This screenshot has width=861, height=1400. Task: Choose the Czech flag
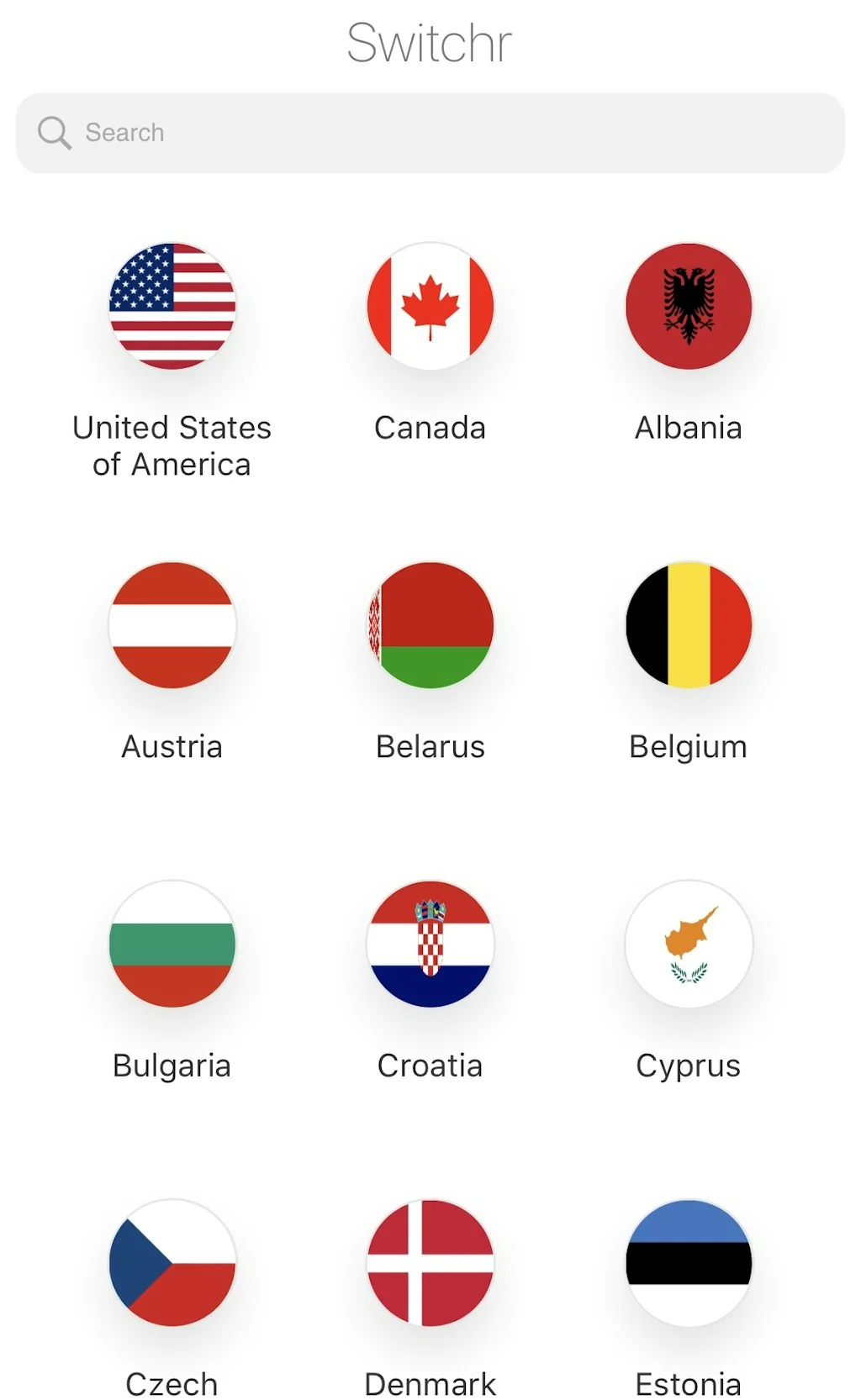tap(172, 1263)
